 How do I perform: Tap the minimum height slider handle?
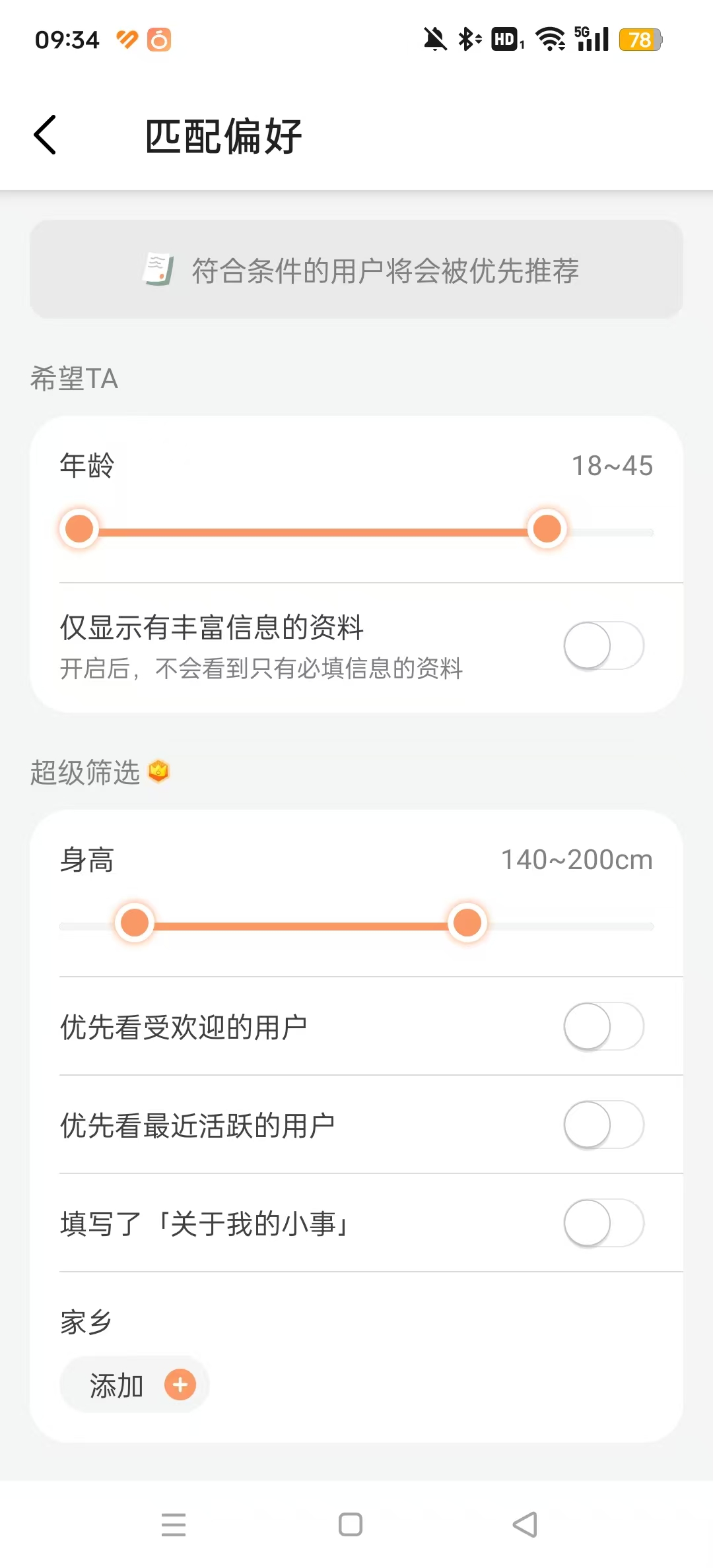[135, 923]
